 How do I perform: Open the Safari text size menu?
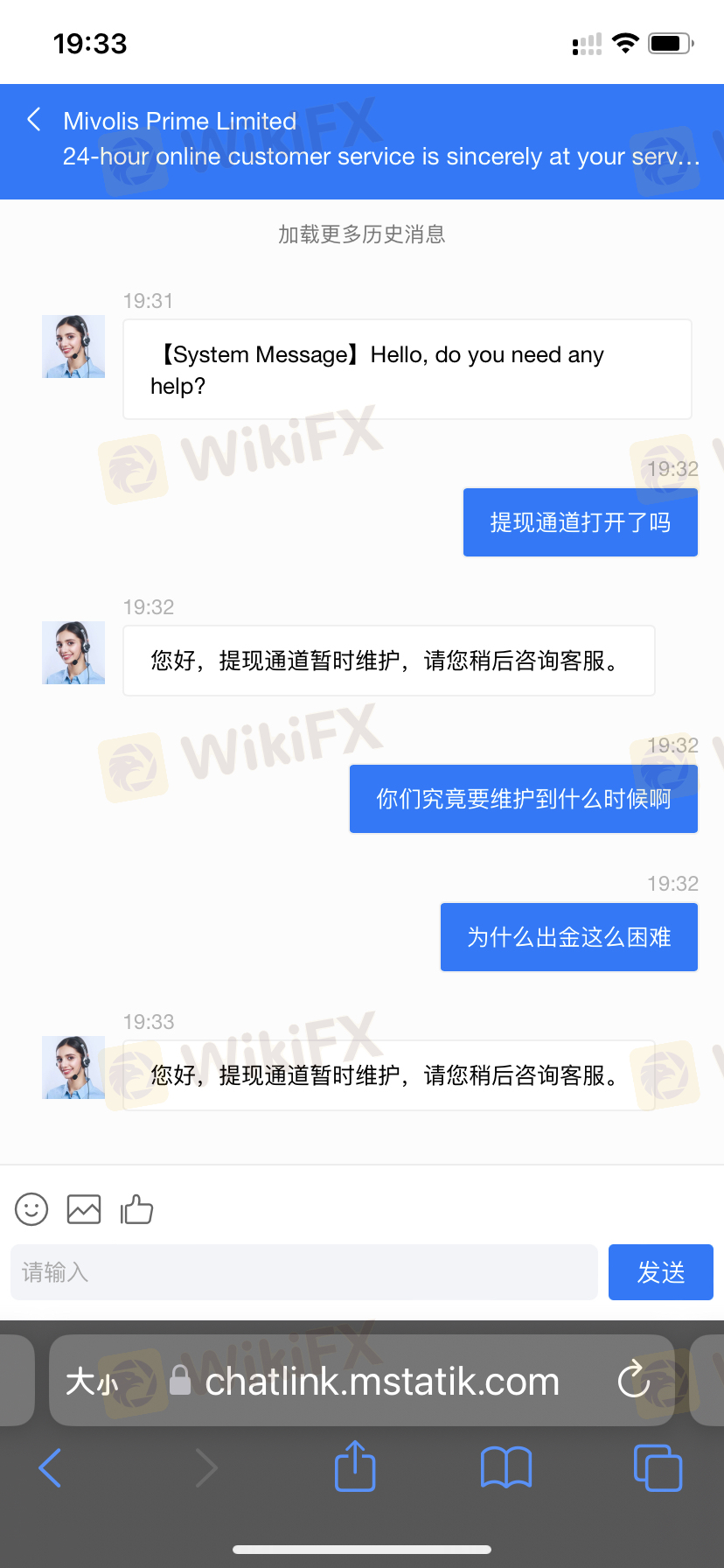[91, 1382]
